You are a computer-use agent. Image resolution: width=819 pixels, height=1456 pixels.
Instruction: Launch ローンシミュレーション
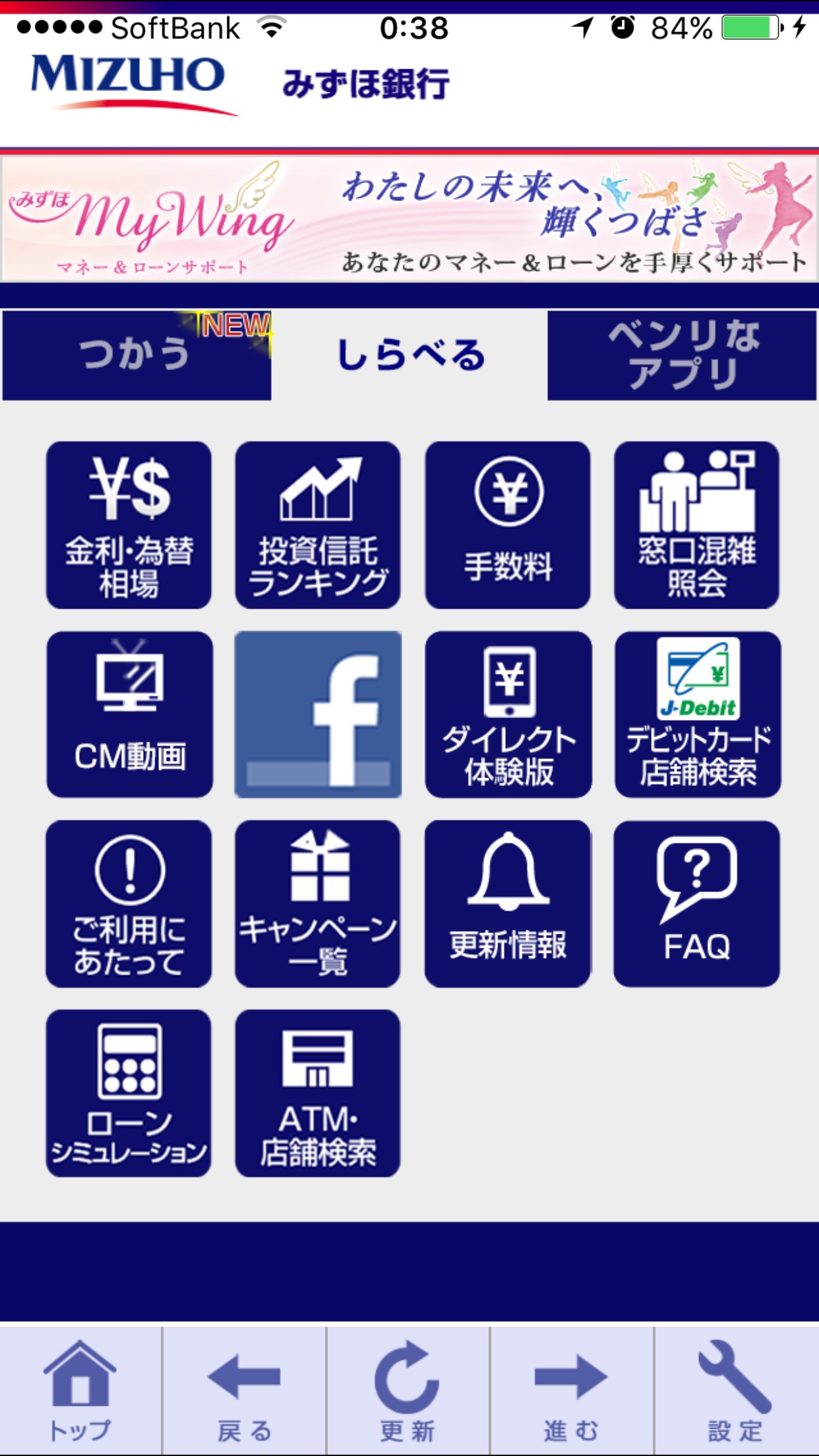pos(129,1093)
